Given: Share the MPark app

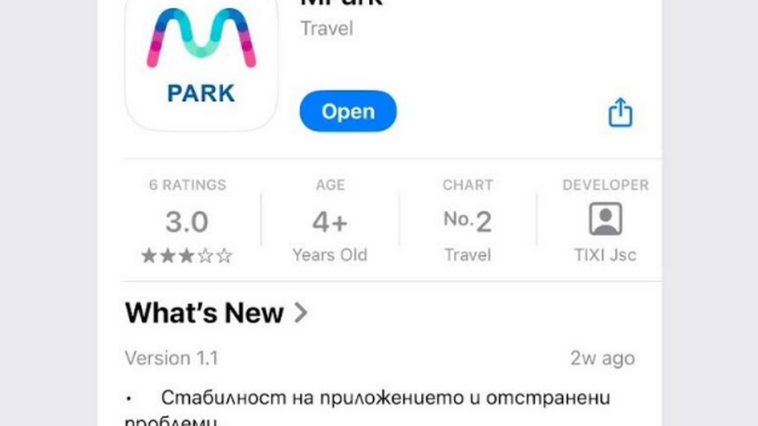Looking at the screenshot, I should [x=620, y=112].
